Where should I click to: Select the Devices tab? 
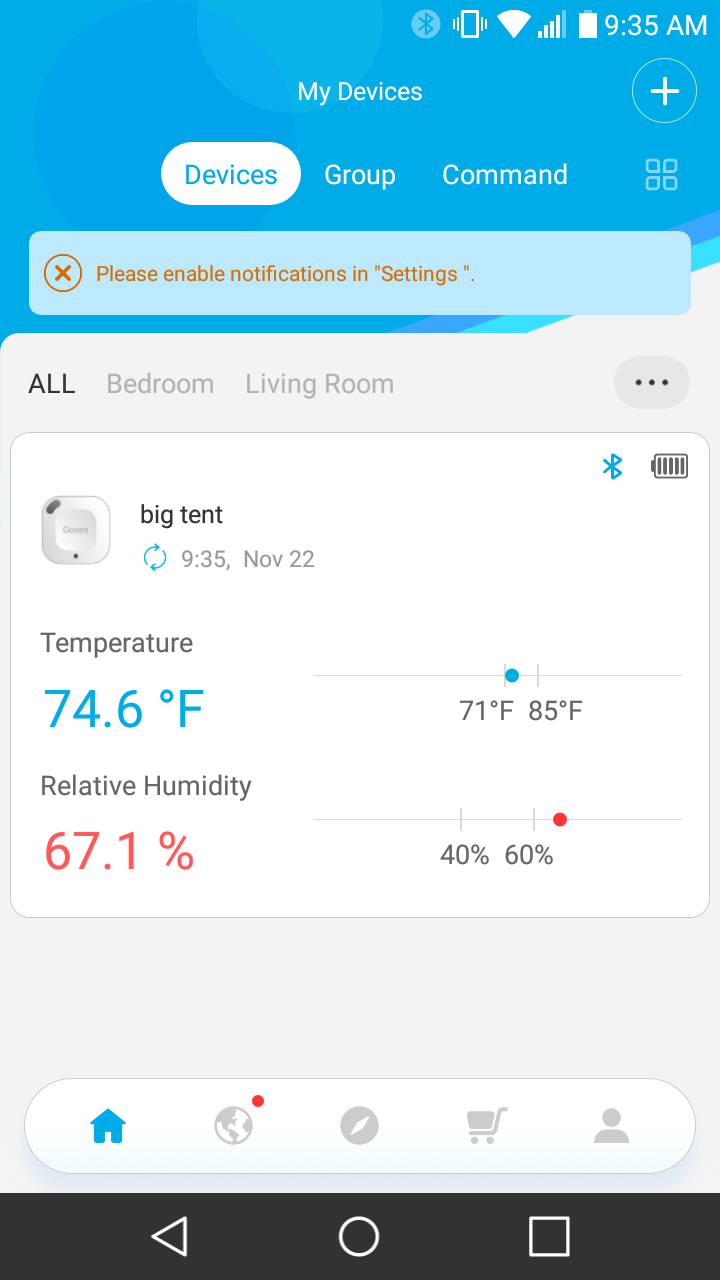pos(231,175)
